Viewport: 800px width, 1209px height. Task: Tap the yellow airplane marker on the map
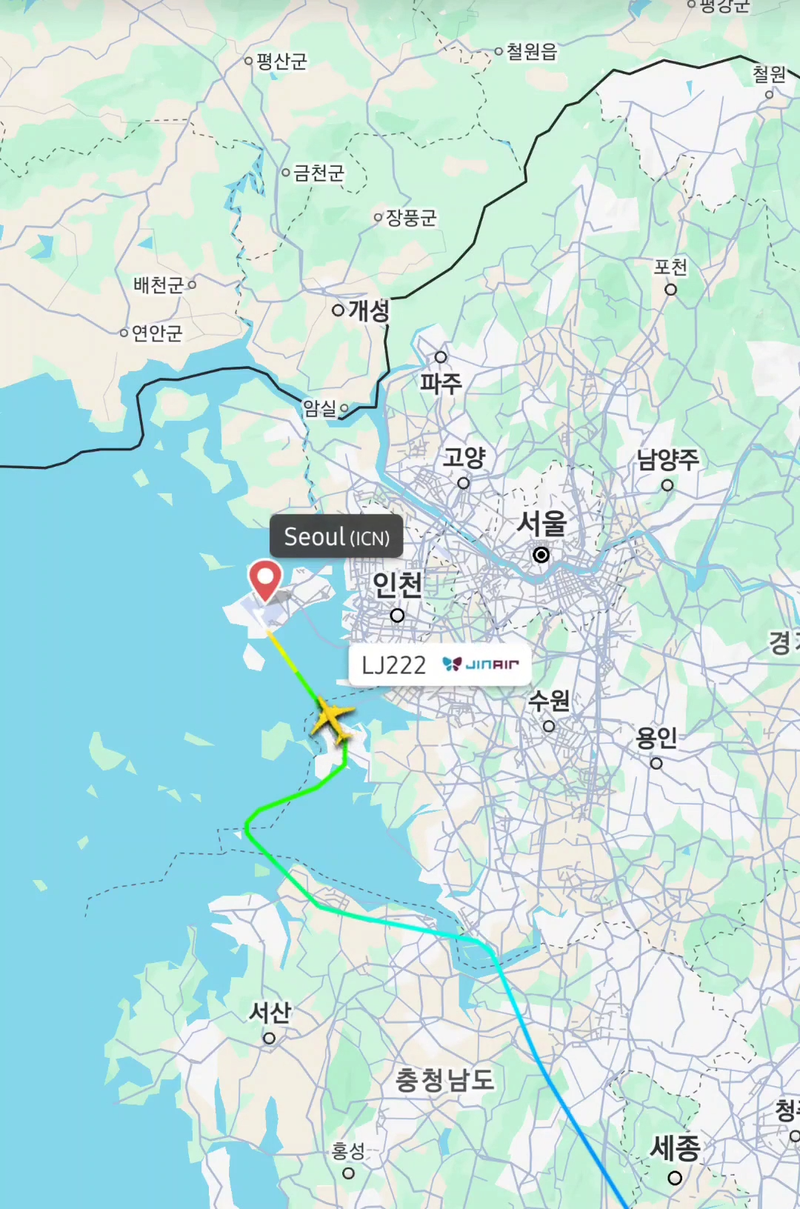[x=332, y=718]
